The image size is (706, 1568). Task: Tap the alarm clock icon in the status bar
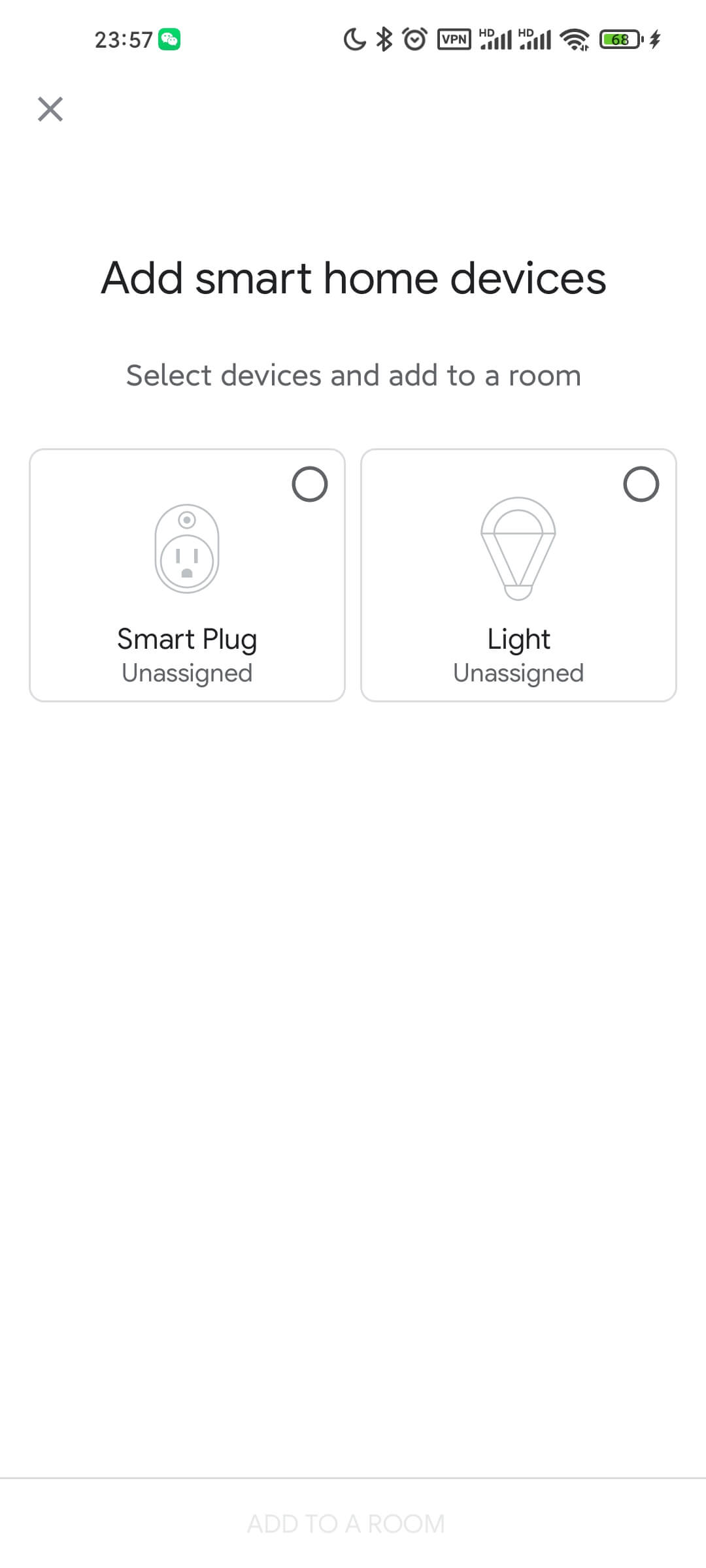(x=414, y=39)
